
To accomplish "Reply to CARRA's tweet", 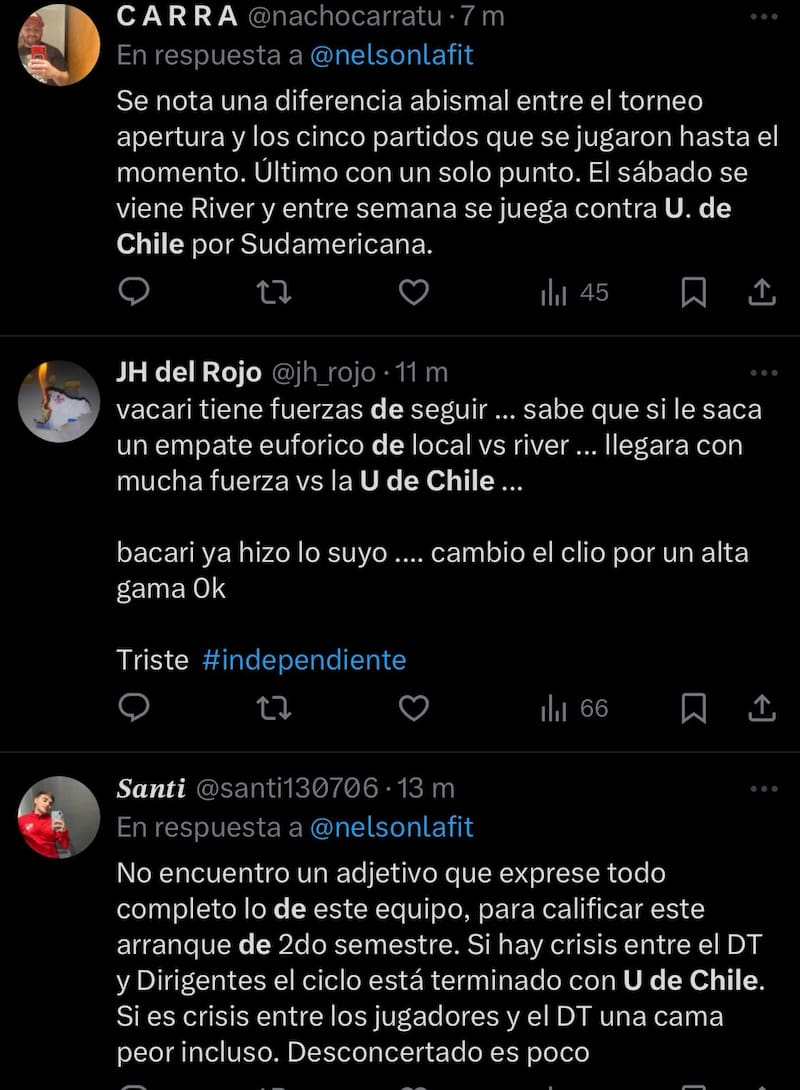I will pyautogui.click(x=133, y=292).
